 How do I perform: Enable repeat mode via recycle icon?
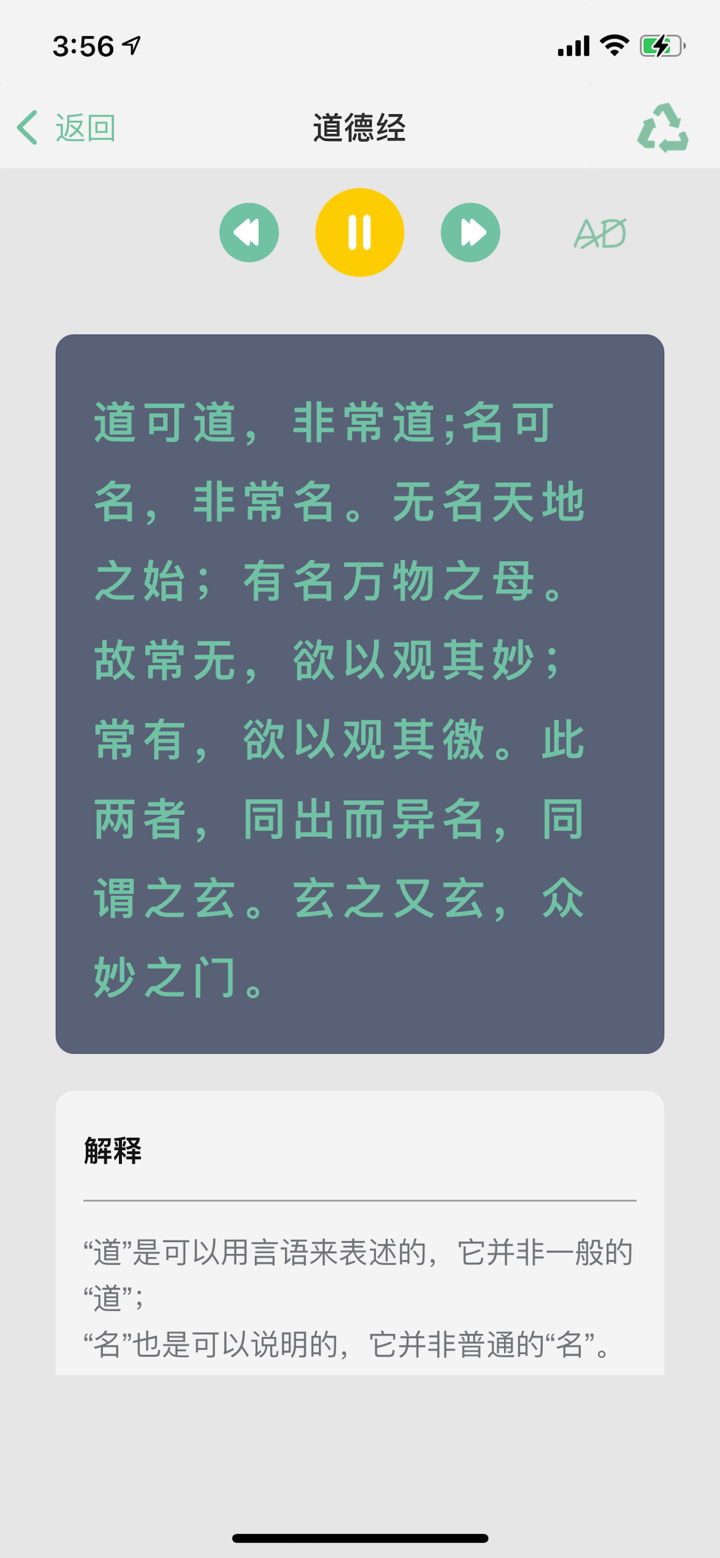[663, 128]
